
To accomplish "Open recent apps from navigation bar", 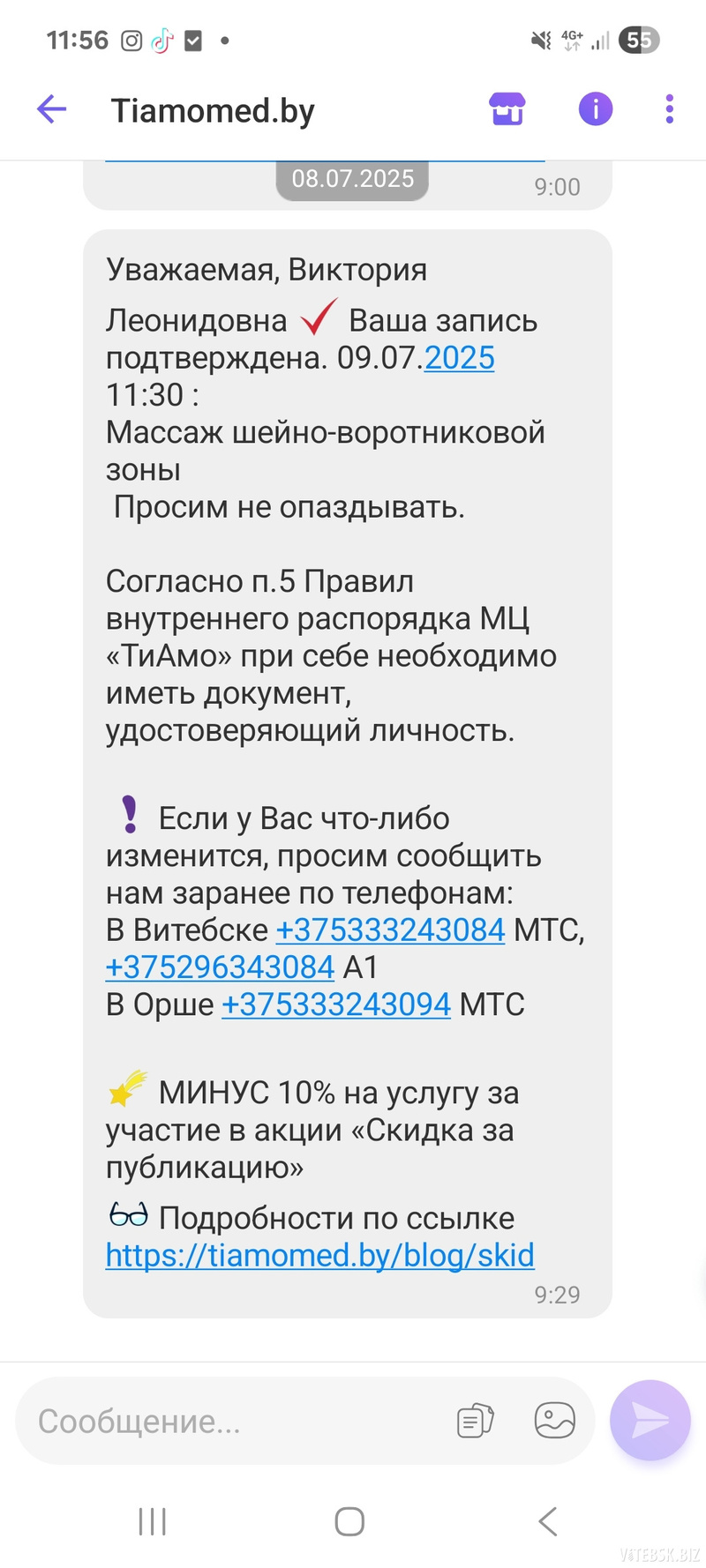I will pyautogui.click(x=153, y=1521).
